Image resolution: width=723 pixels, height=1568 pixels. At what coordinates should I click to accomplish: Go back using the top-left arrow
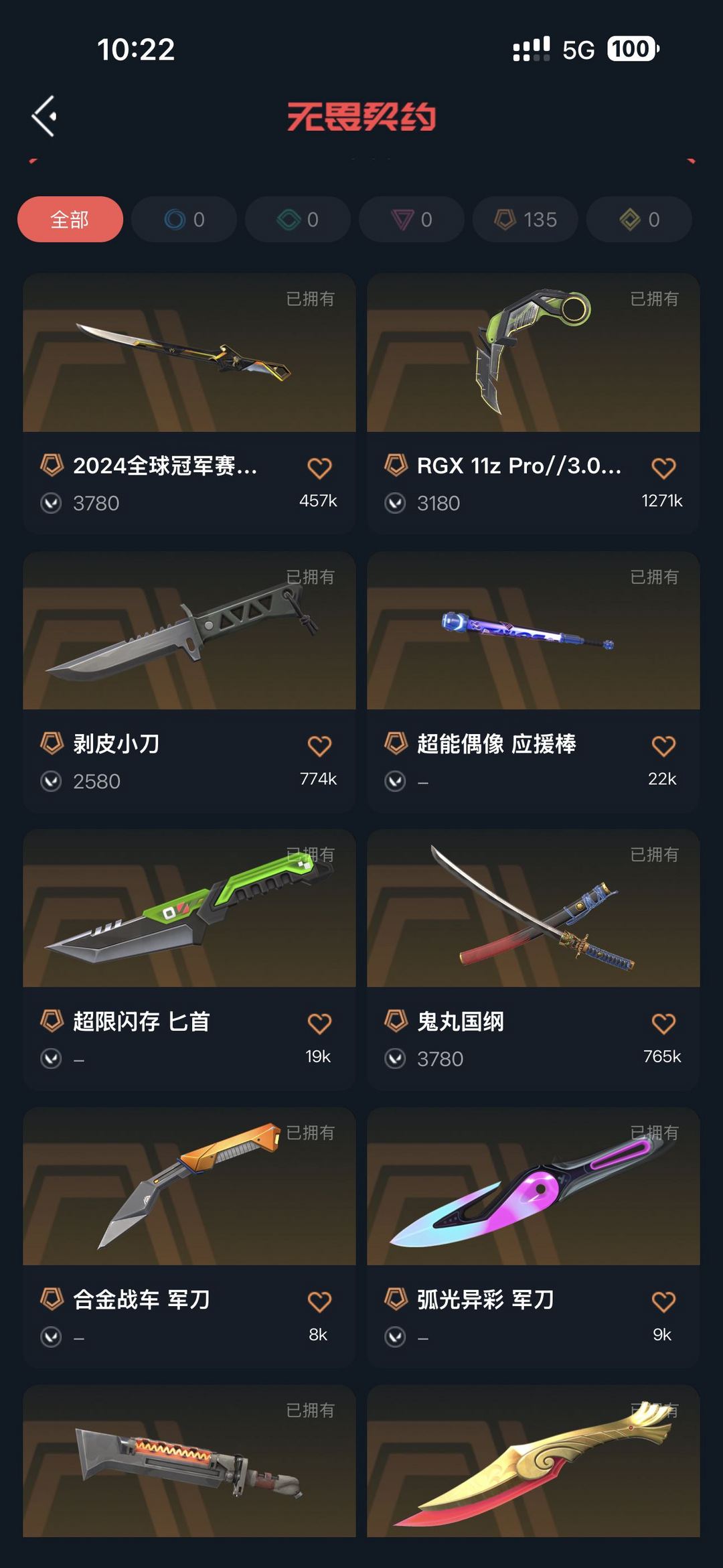pyautogui.click(x=44, y=117)
